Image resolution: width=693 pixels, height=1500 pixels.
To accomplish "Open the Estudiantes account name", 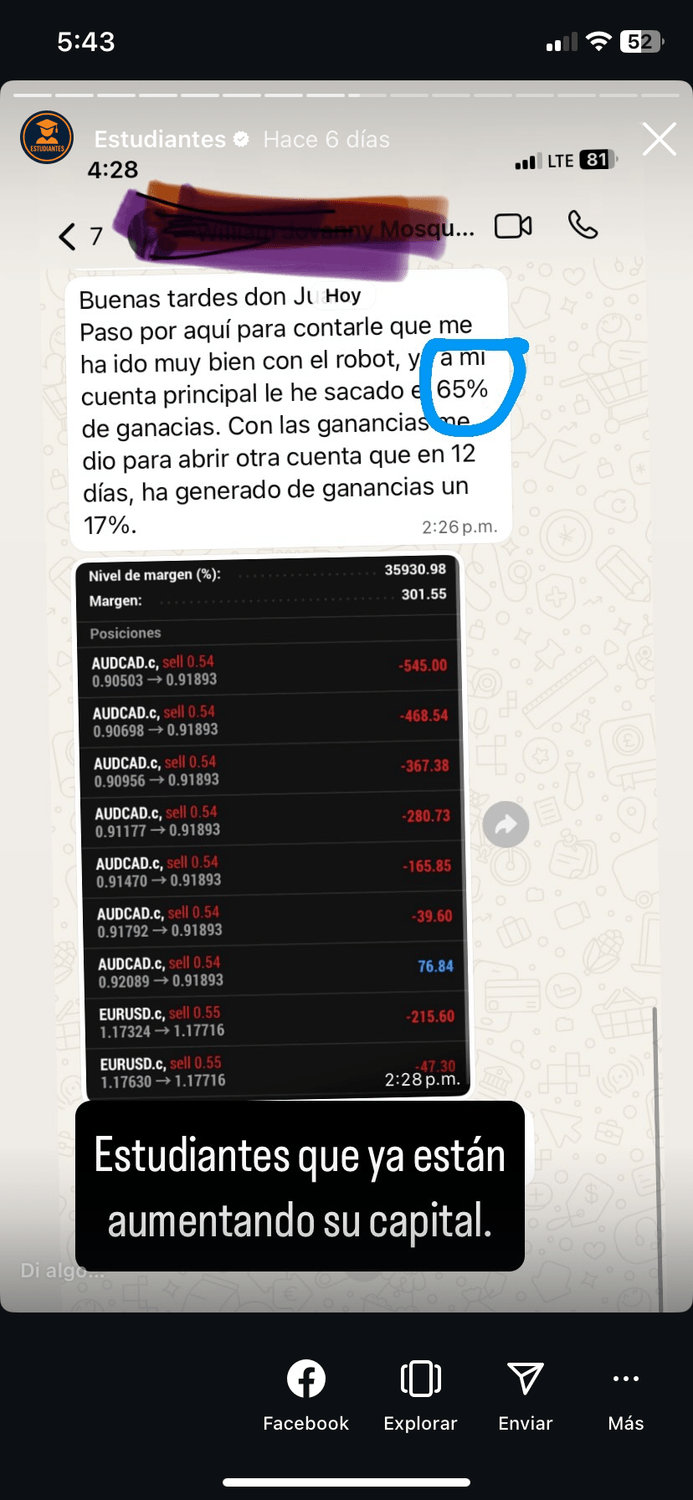I will (160, 139).
